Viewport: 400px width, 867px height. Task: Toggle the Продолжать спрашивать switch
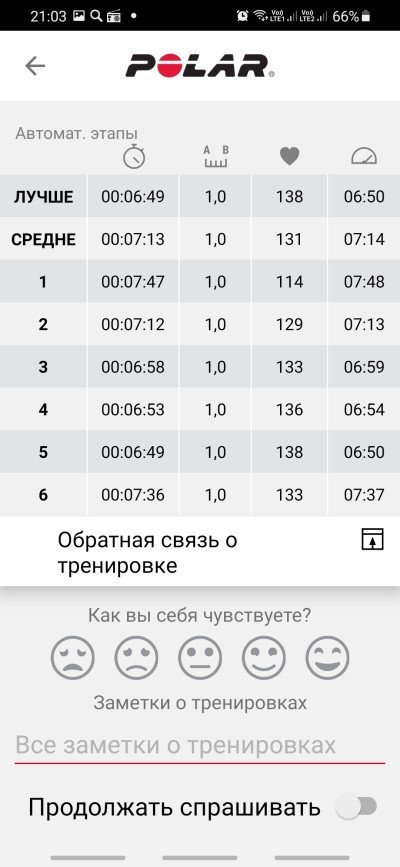click(357, 807)
